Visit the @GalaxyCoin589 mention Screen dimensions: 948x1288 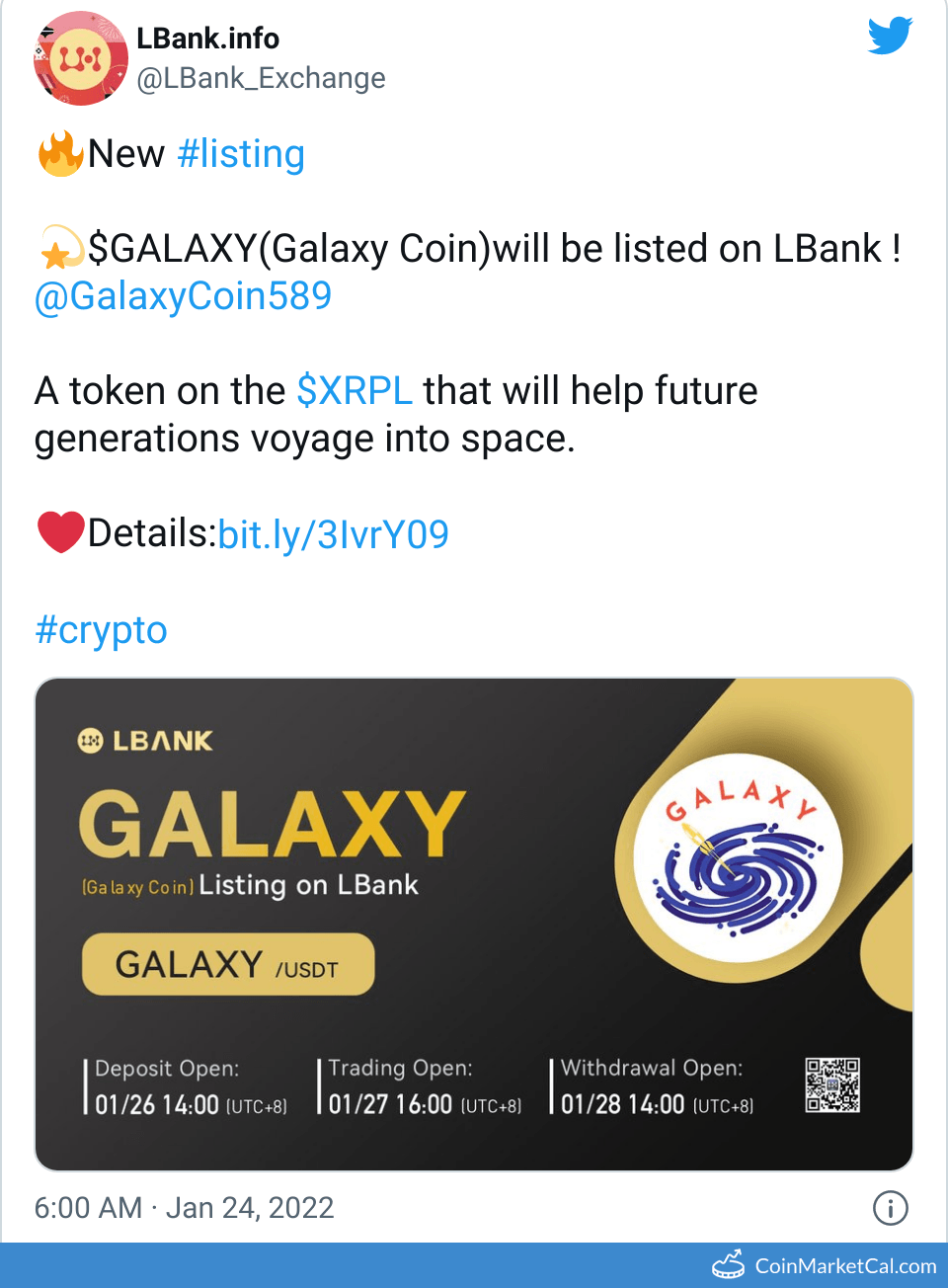pos(183,296)
